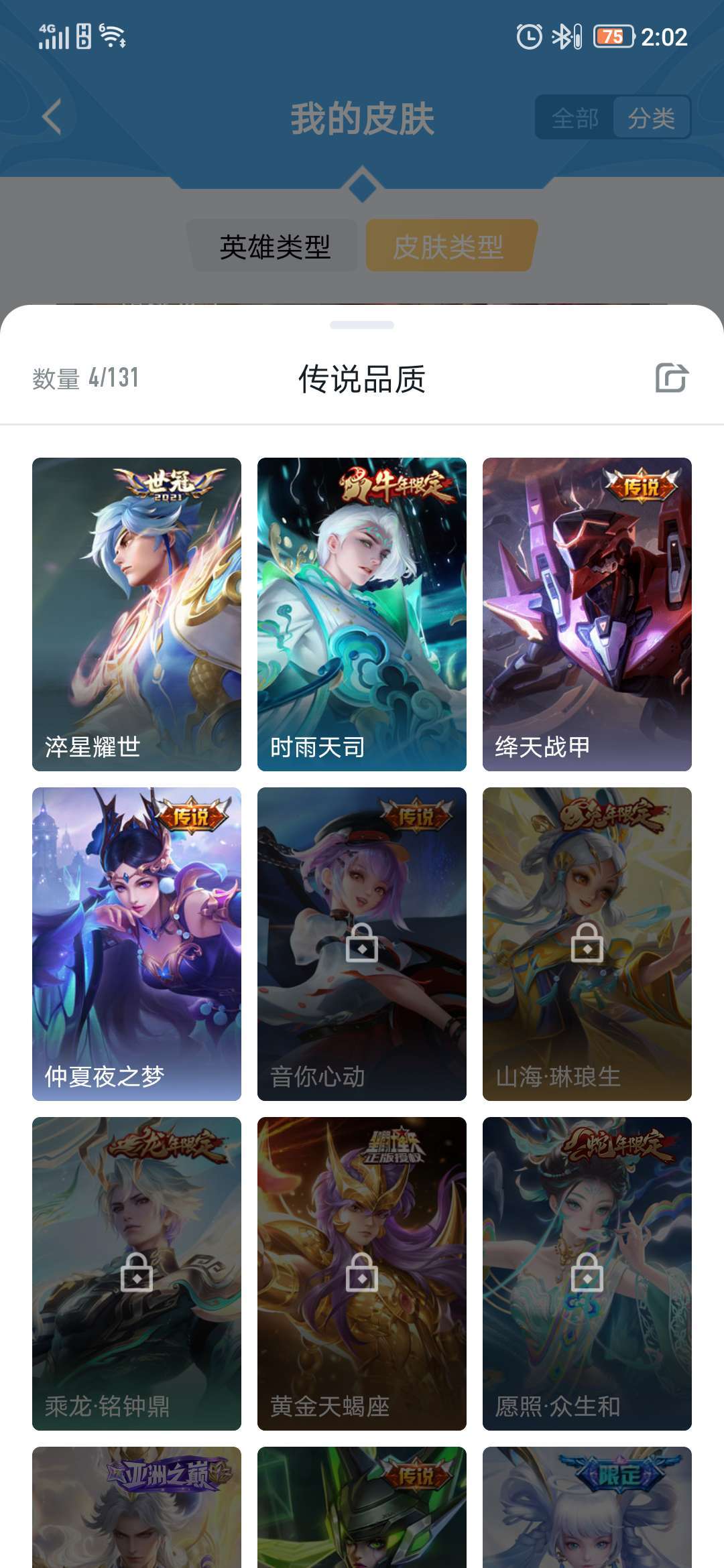The width and height of the screenshot is (724, 1568).
Task: Enable the 分类 view mode
Action: coord(654,118)
